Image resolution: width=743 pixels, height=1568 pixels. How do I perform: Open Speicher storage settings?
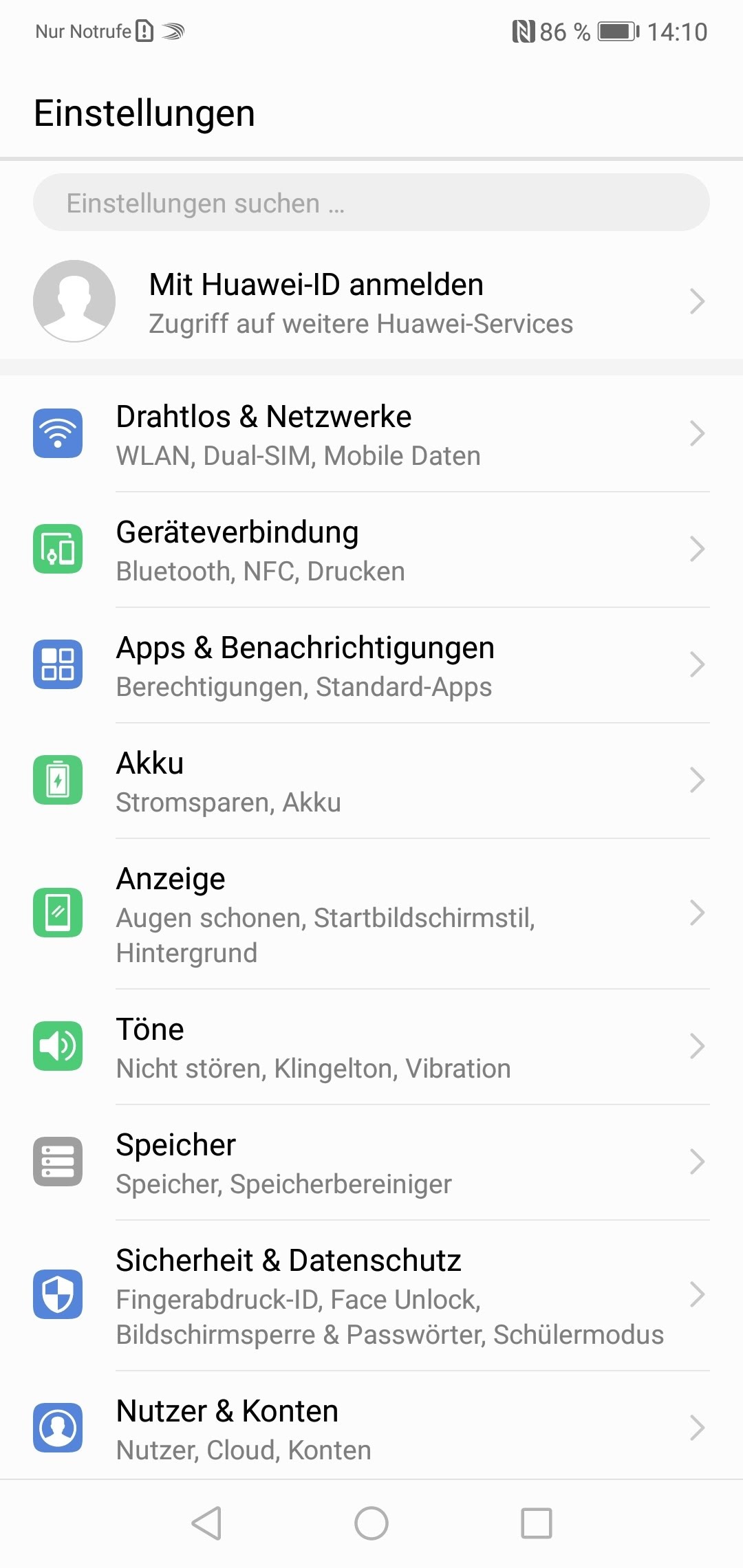coord(371,1163)
